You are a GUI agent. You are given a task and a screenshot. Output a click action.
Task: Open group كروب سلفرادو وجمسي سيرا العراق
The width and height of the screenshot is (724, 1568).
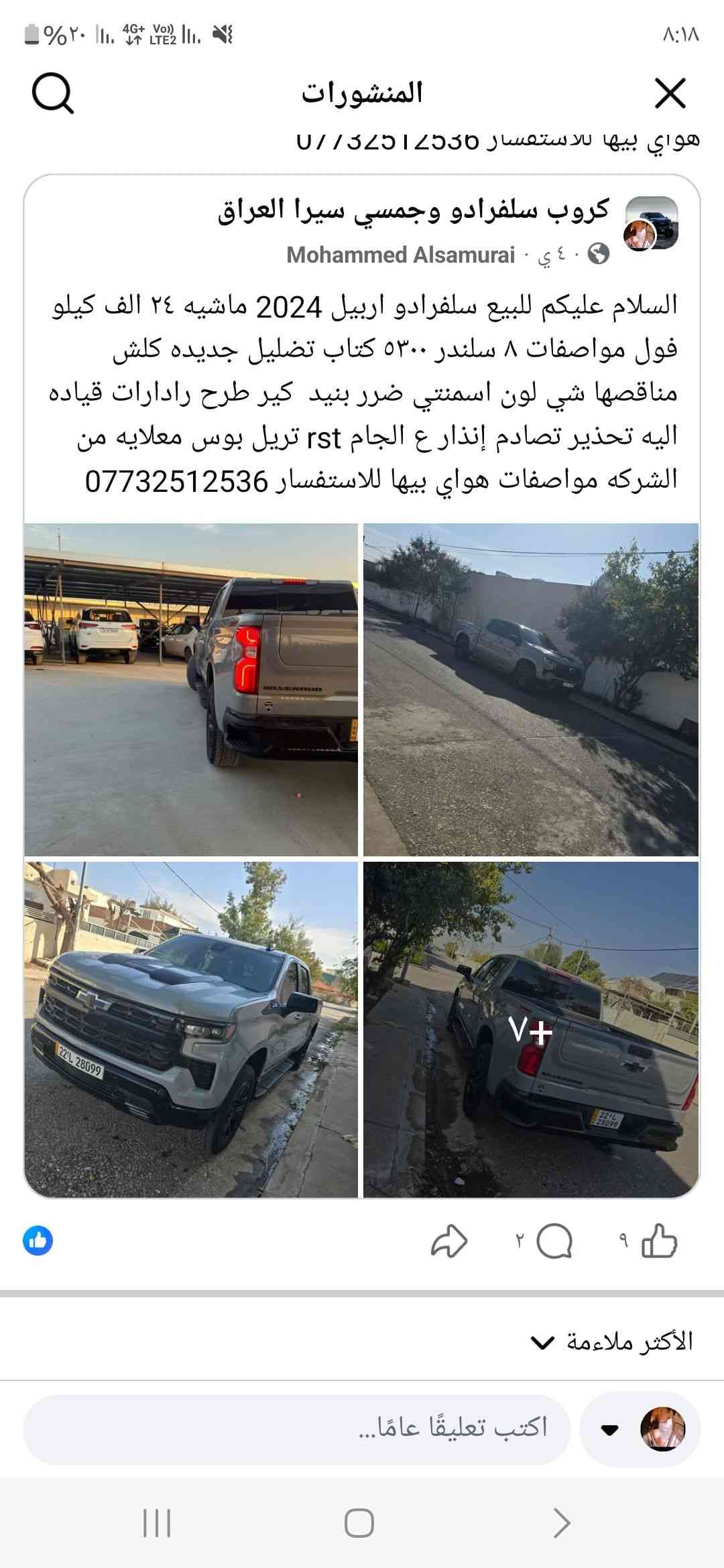pyautogui.click(x=413, y=210)
